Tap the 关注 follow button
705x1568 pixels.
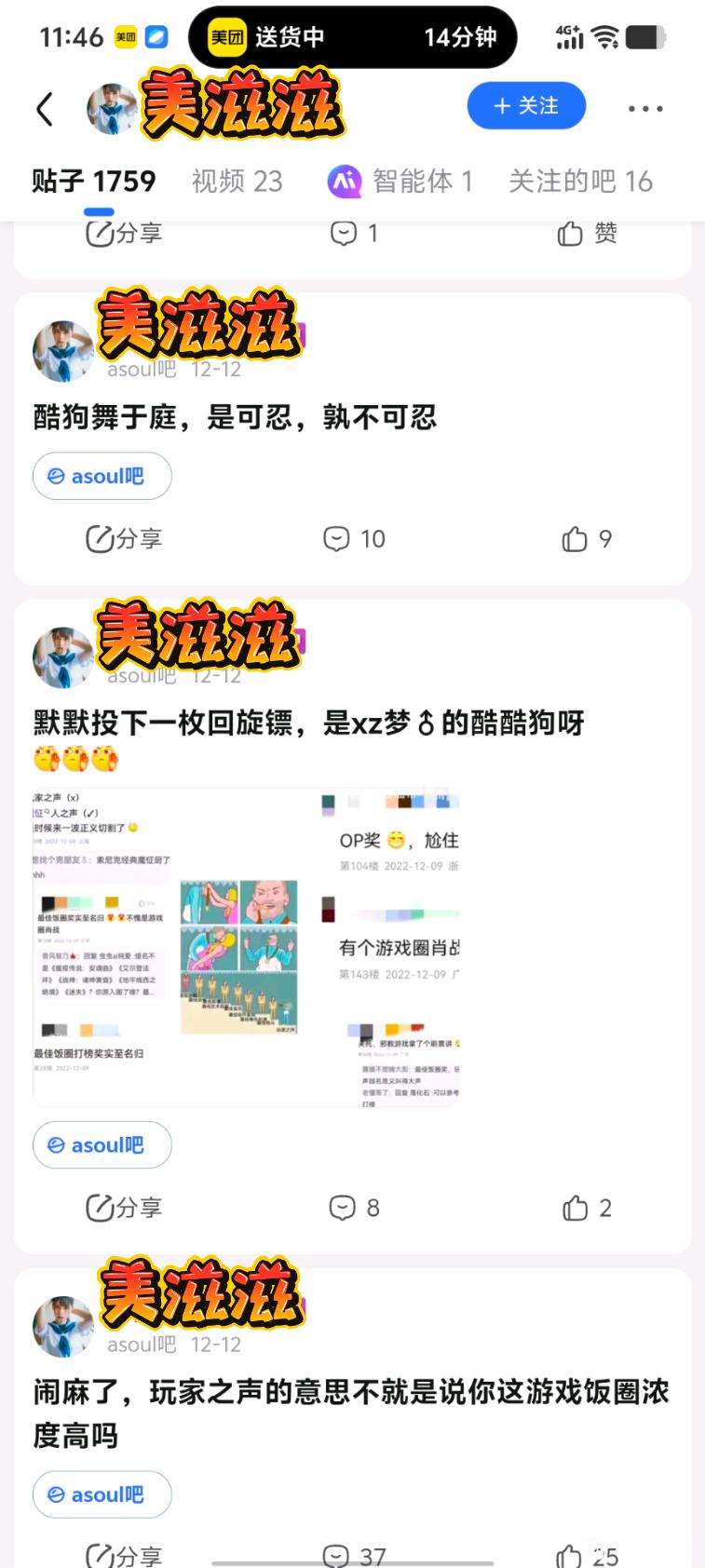(x=526, y=106)
